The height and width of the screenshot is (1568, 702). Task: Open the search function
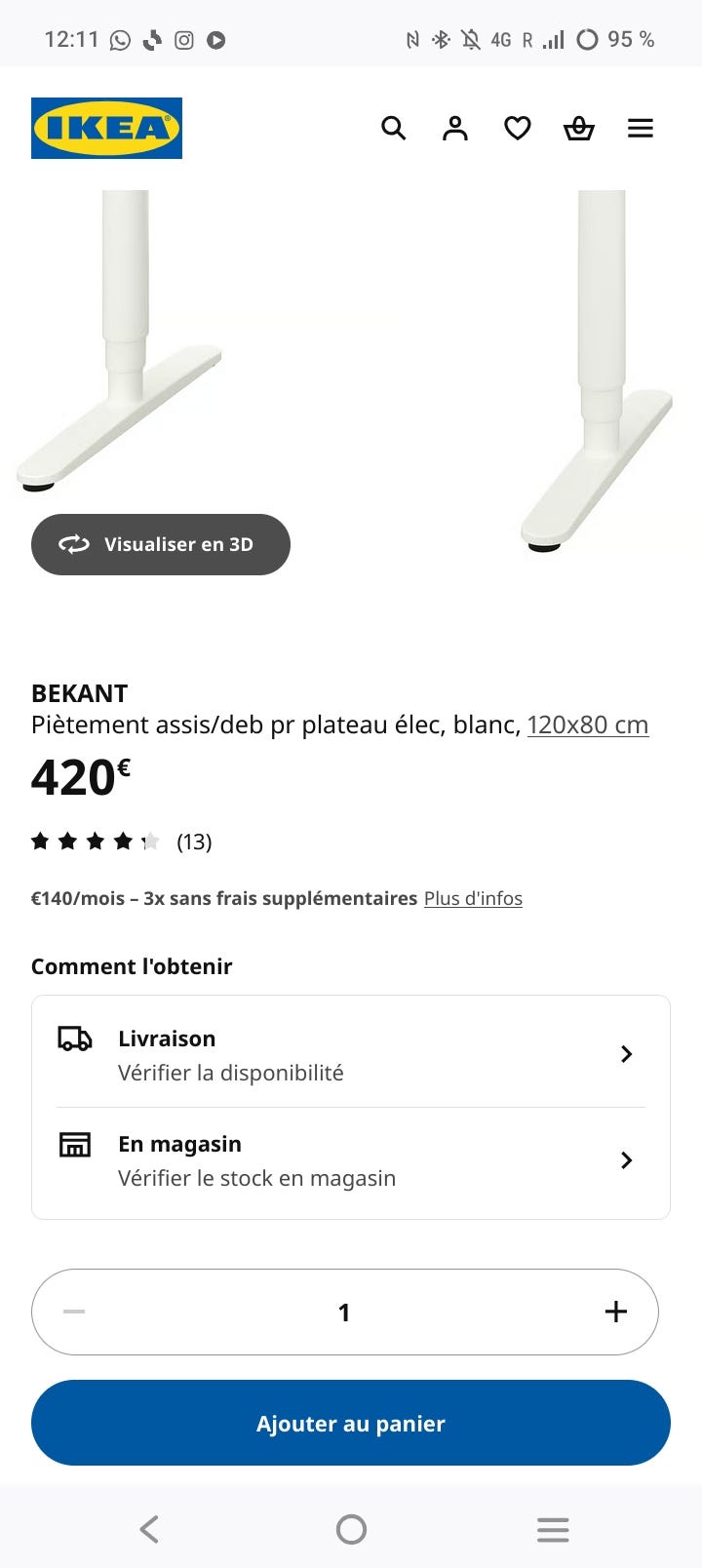click(394, 128)
